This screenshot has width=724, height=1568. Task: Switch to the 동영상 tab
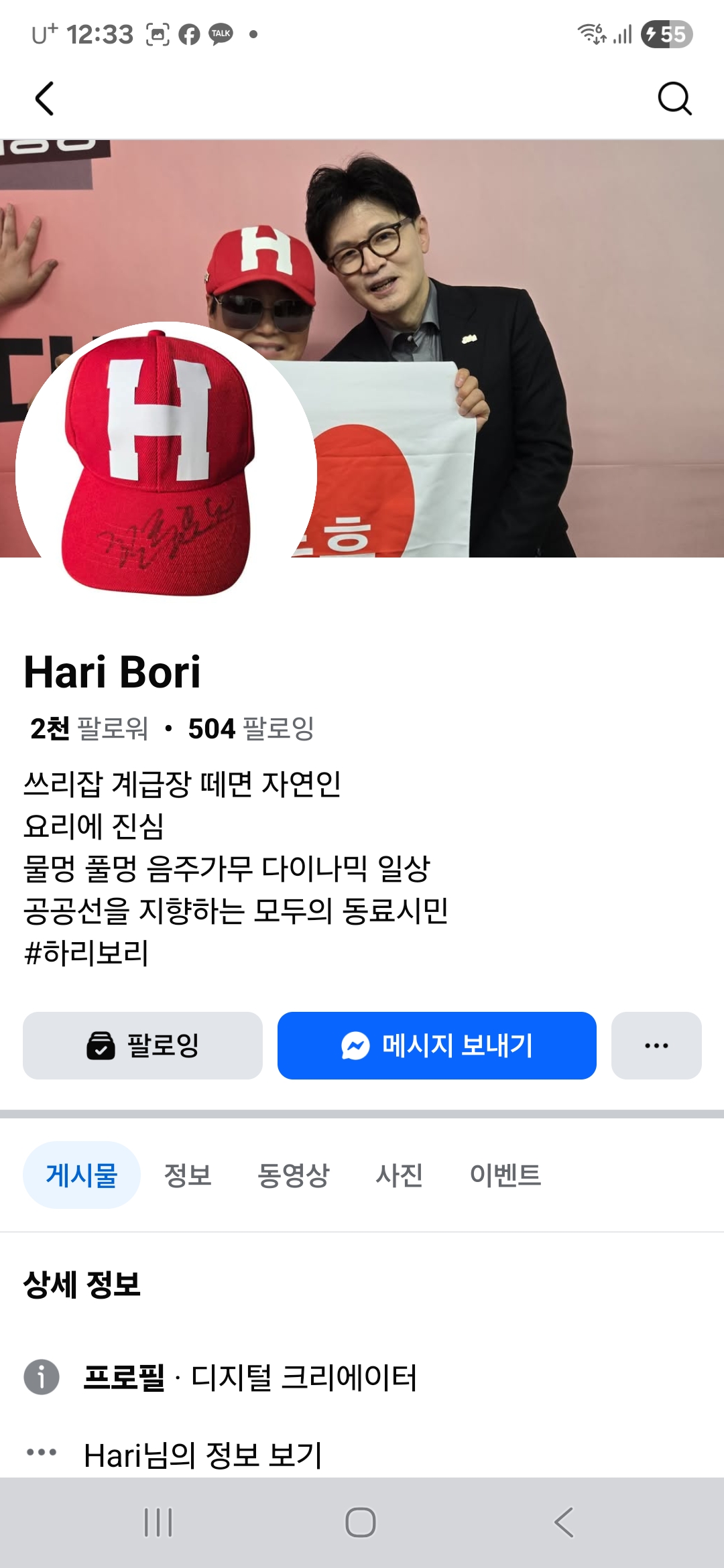[x=294, y=1175]
